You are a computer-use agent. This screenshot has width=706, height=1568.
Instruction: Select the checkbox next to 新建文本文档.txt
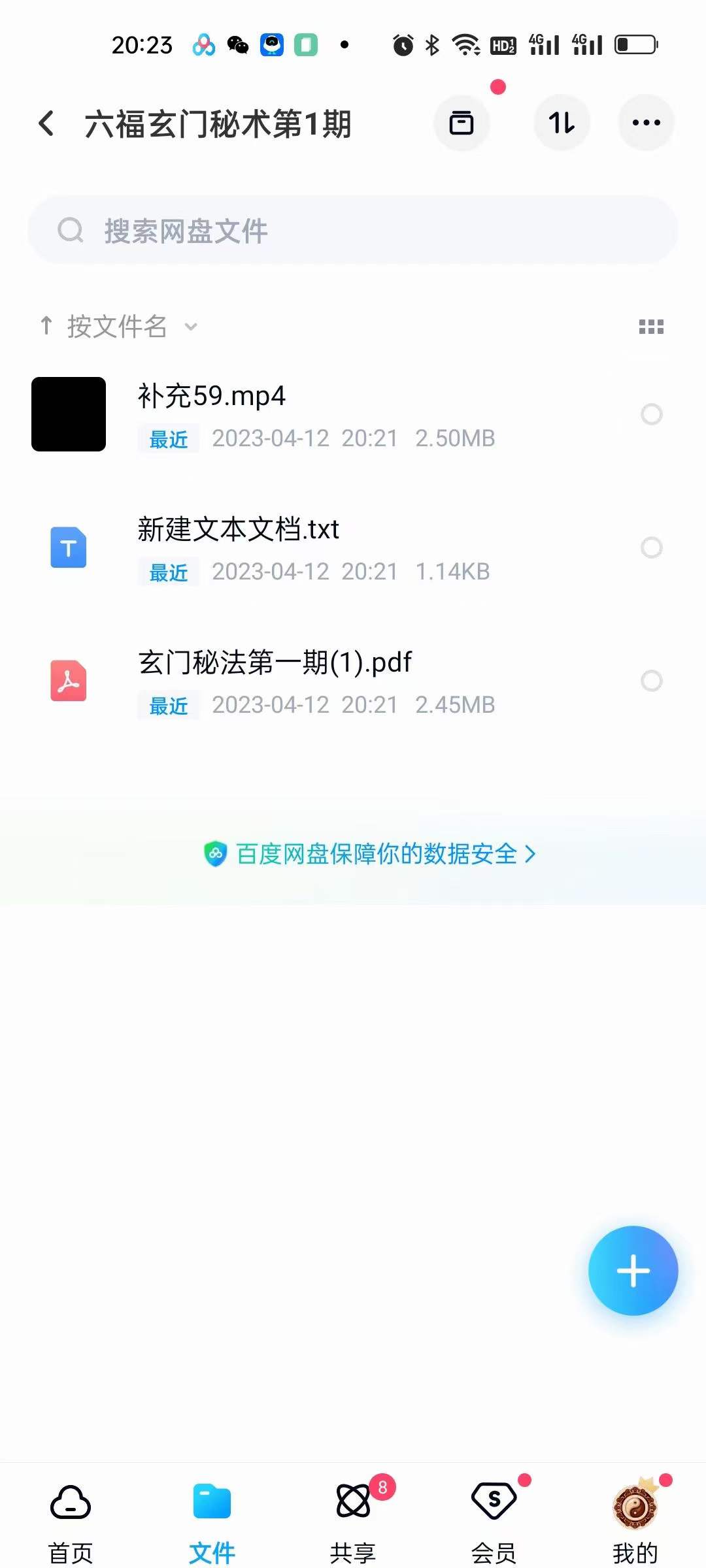click(x=652, y=548)
